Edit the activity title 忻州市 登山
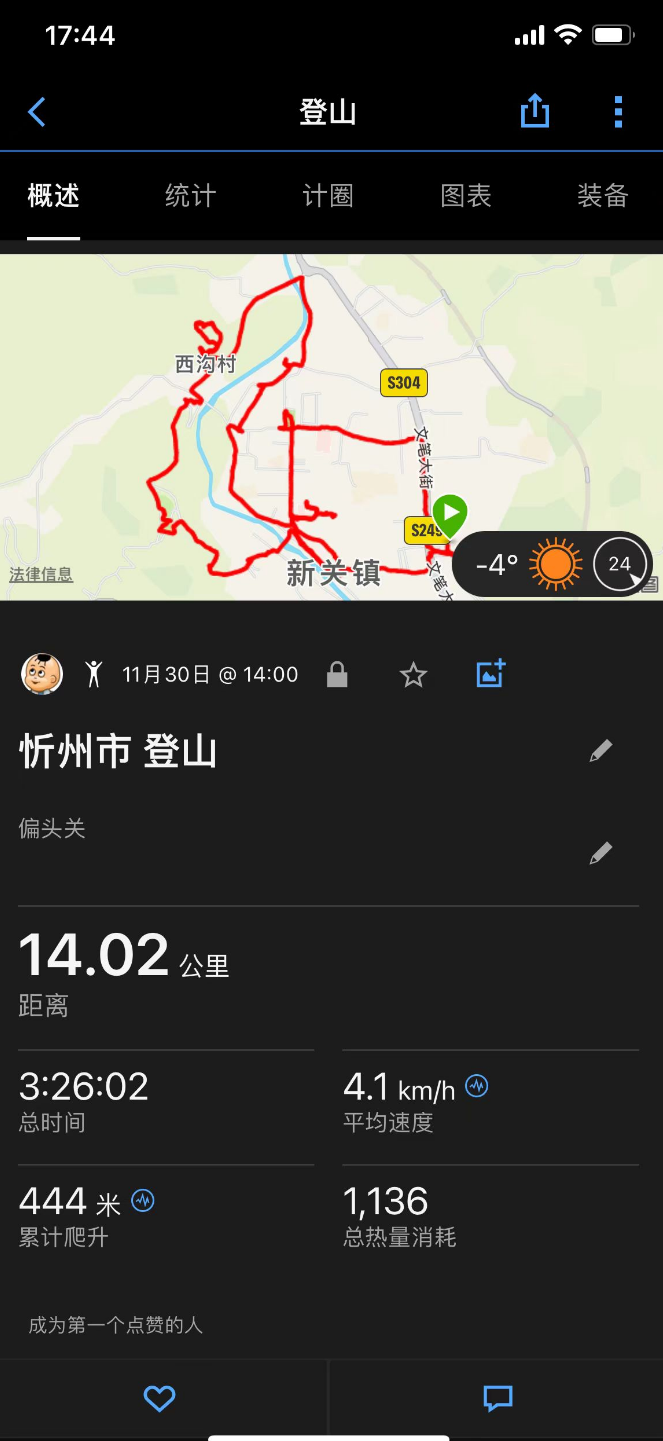Image resolution: width=663 pixels, height=1441 pixels. click(x=600, y=751)
